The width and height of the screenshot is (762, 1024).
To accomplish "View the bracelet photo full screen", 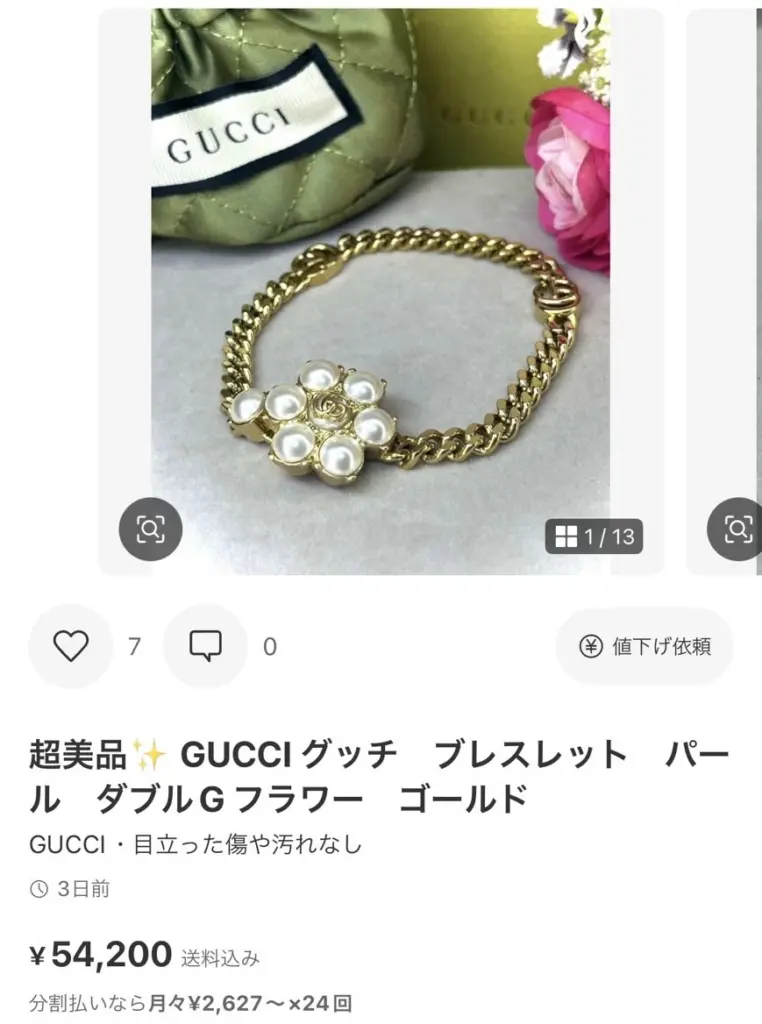I will pyautogui.click(x=380, y=290).
